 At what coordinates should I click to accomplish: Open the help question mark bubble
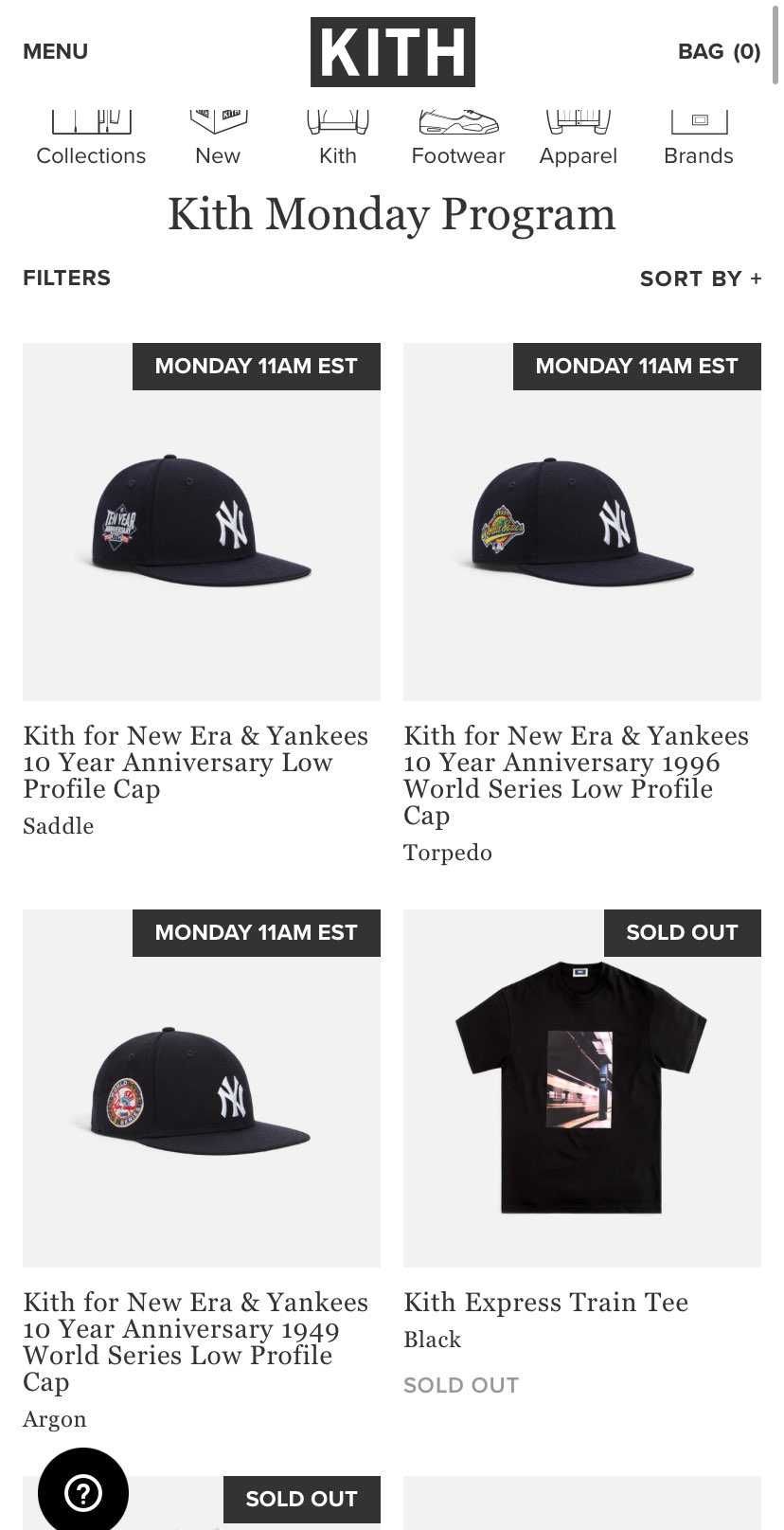pos(83,1493)
